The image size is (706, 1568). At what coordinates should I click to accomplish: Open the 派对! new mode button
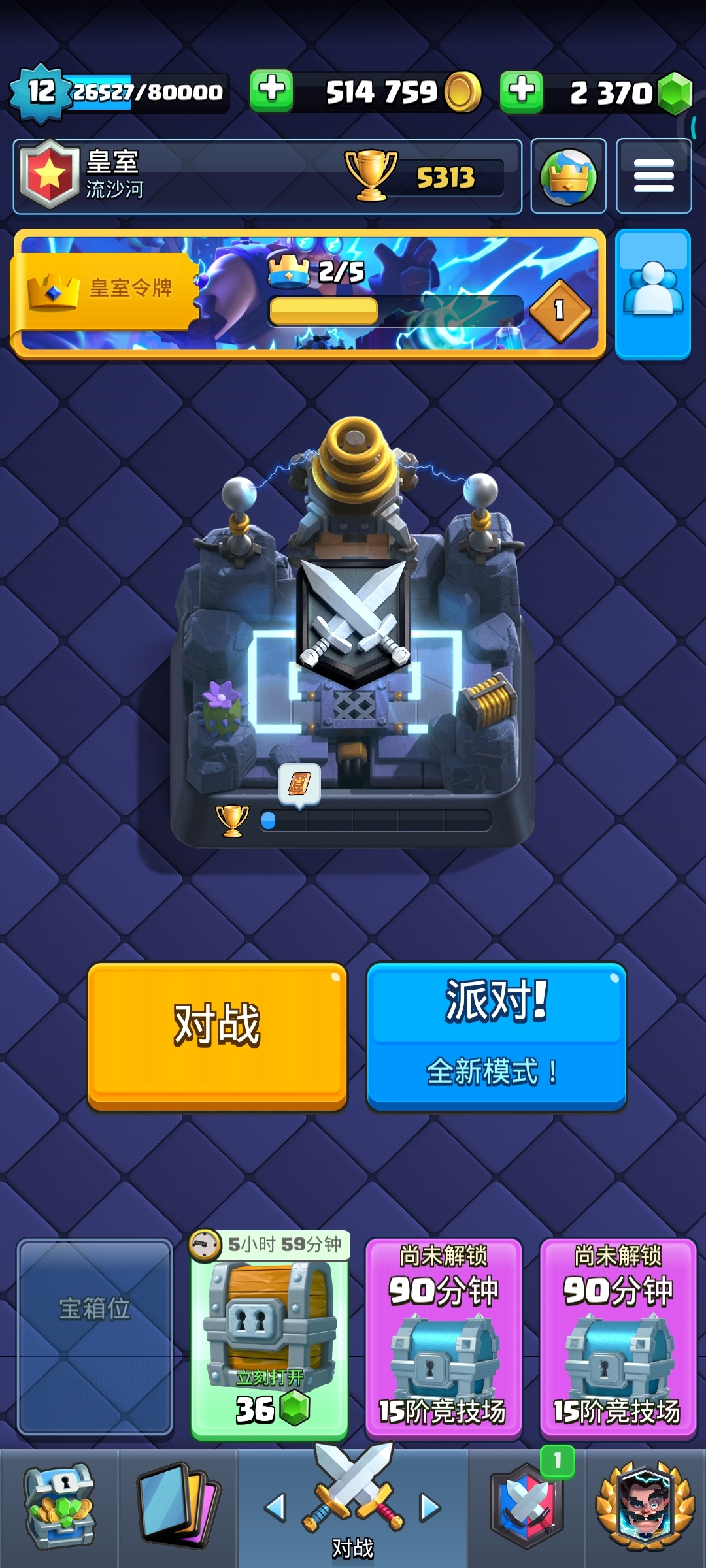tap(497, 1036)
